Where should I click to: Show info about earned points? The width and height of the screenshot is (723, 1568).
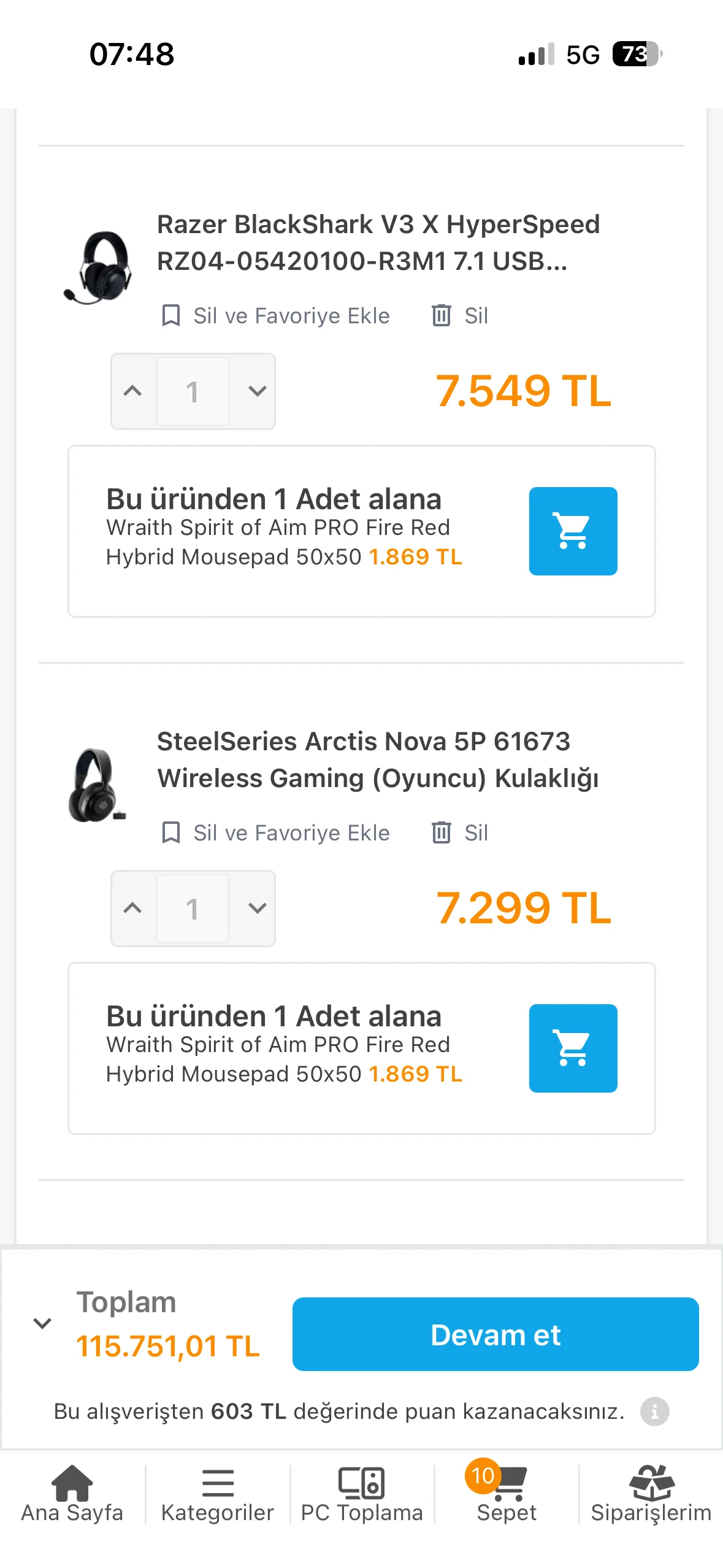click(655, 1412)
